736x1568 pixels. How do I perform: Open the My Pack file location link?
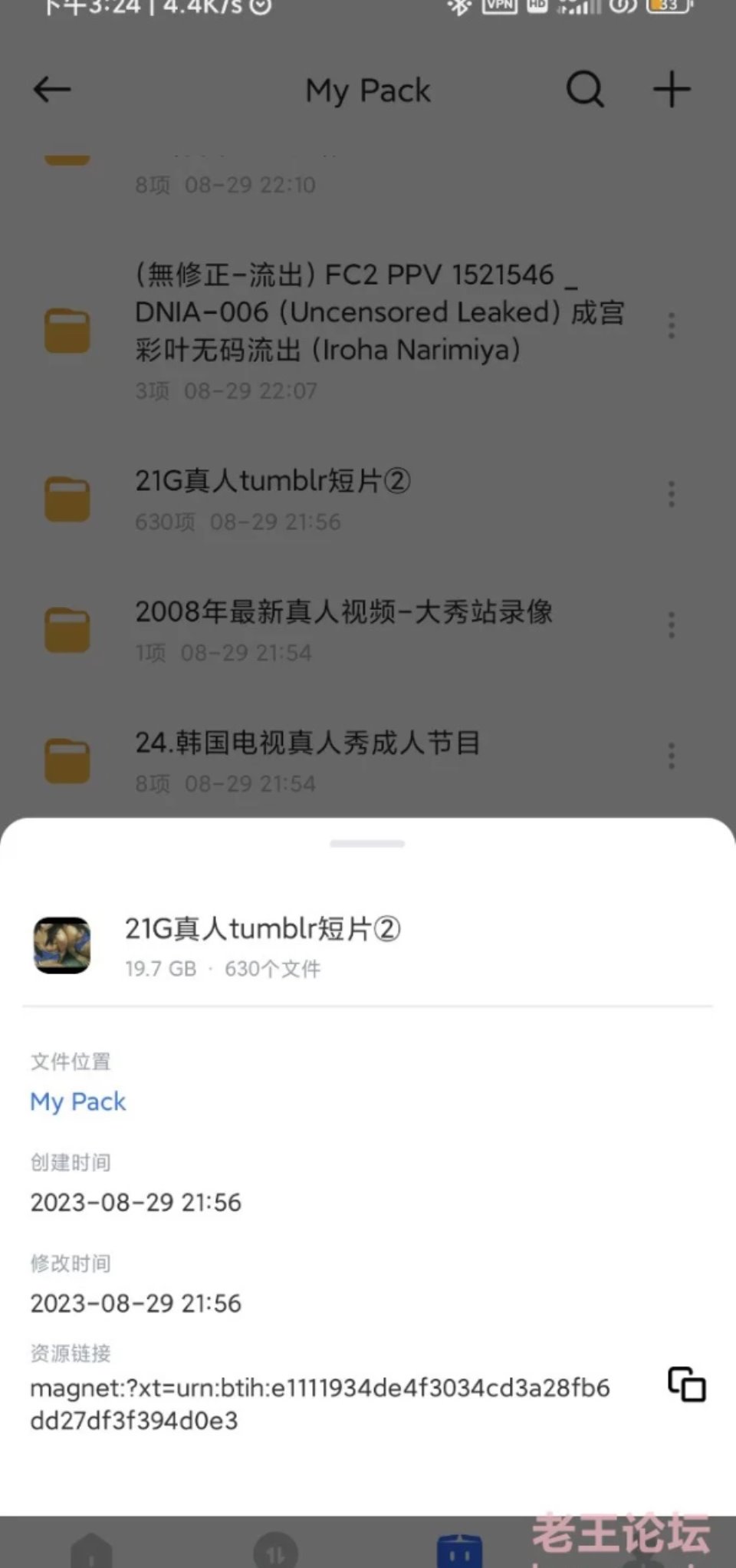77,1102
